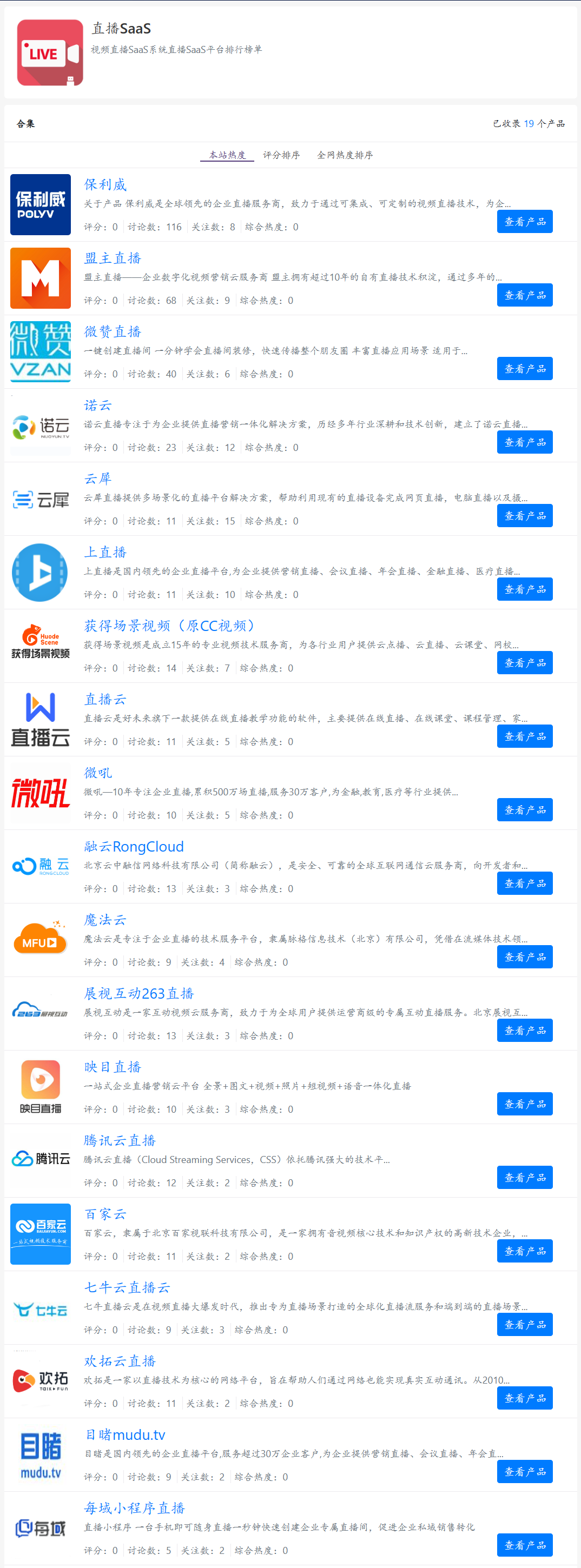Screen dimensions: 581x1568
Task: Open 展视互动263直播 title link
Action: [x=139, y=993]
